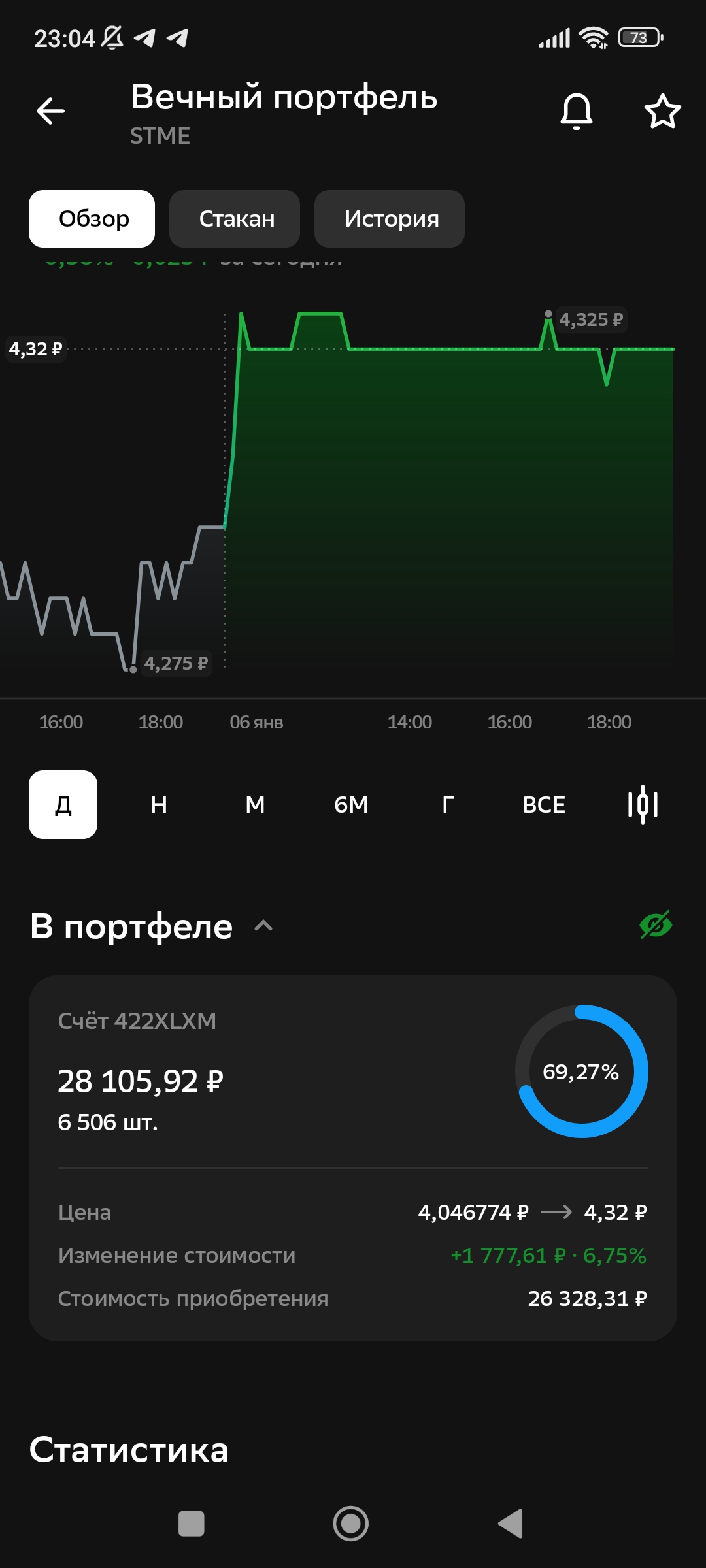
Task: Open the price alert bell
Action: tap(576, 111)
